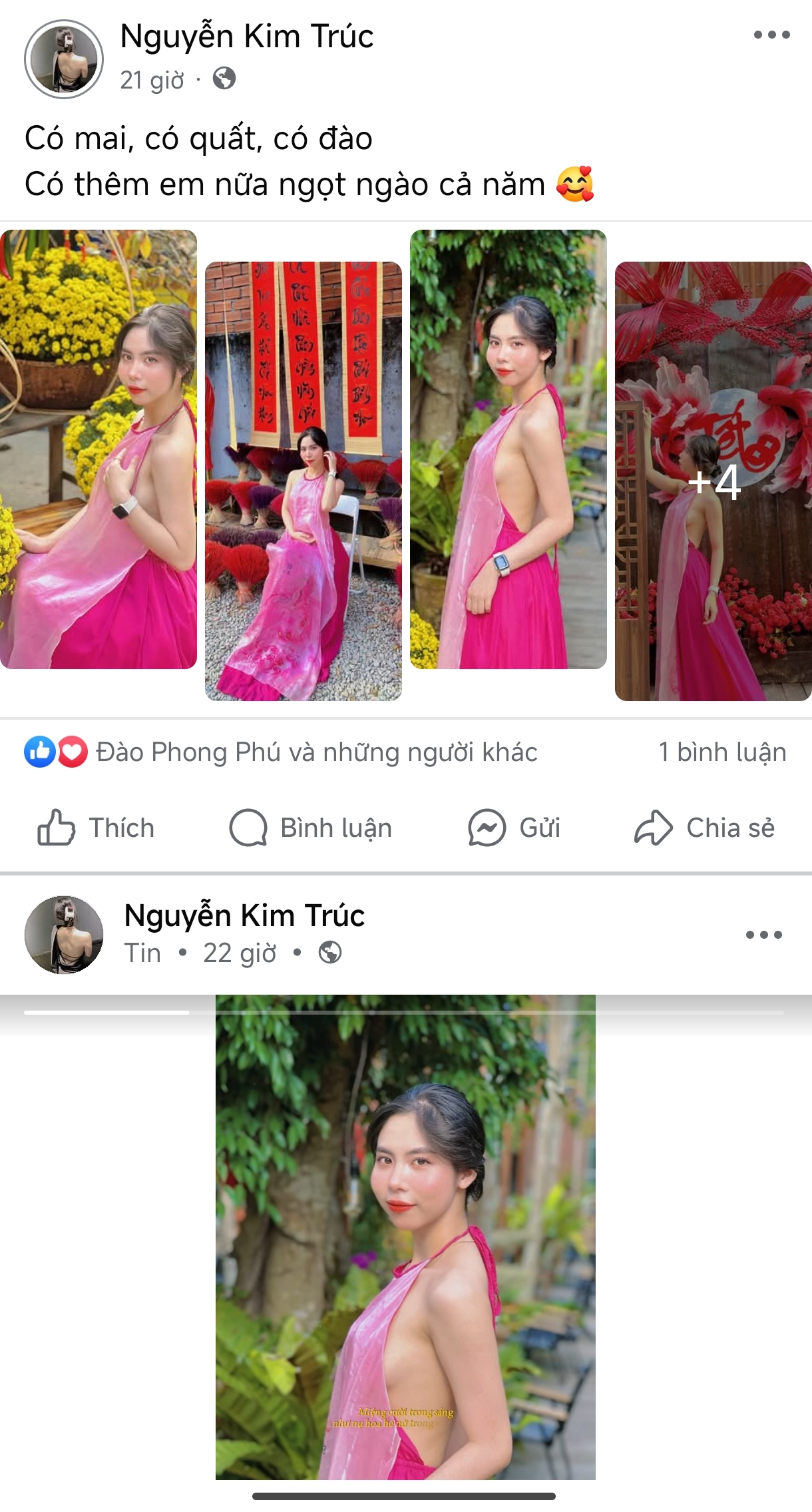
Task: Like the post with the Thích button
Action: tap(97, 828)
